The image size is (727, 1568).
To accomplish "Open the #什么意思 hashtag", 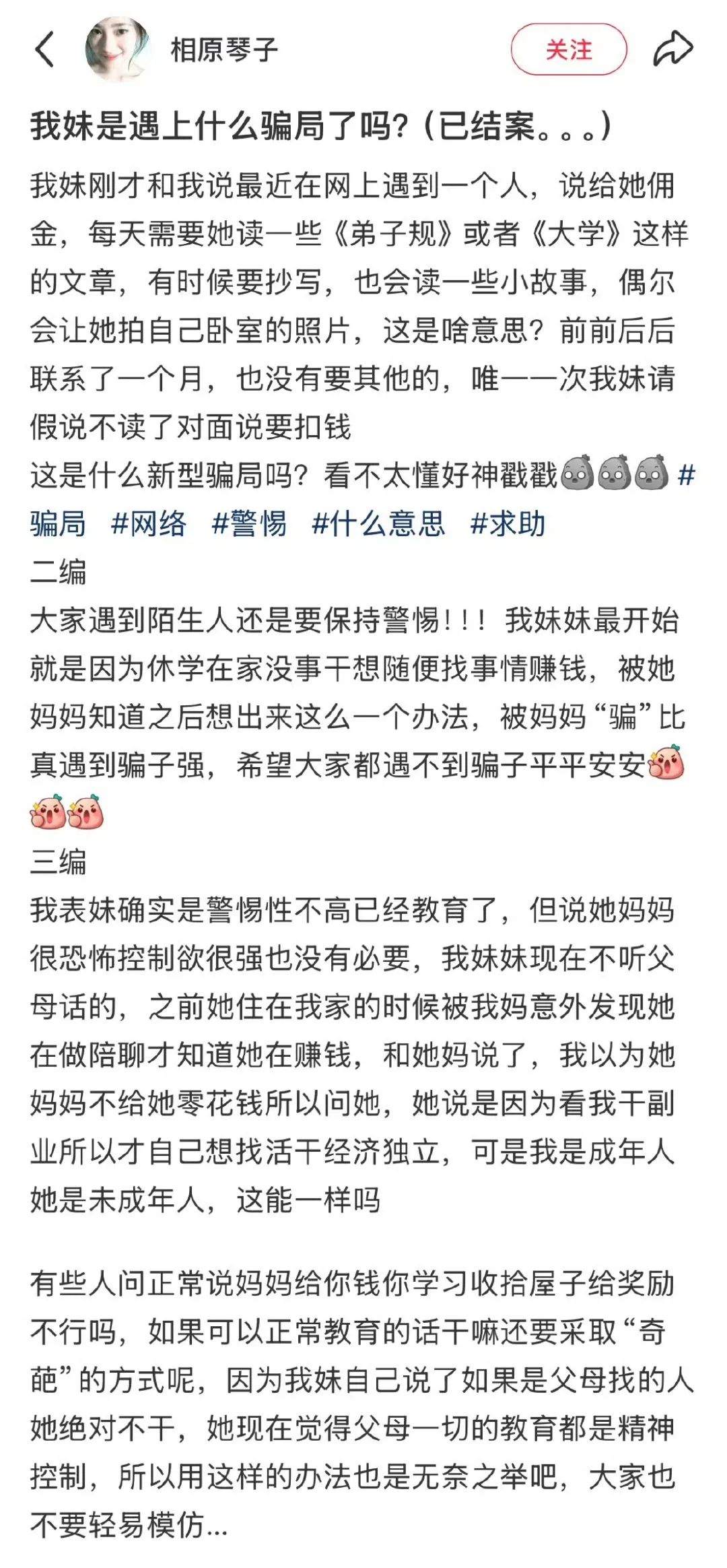I will click(x=378, y=523).
